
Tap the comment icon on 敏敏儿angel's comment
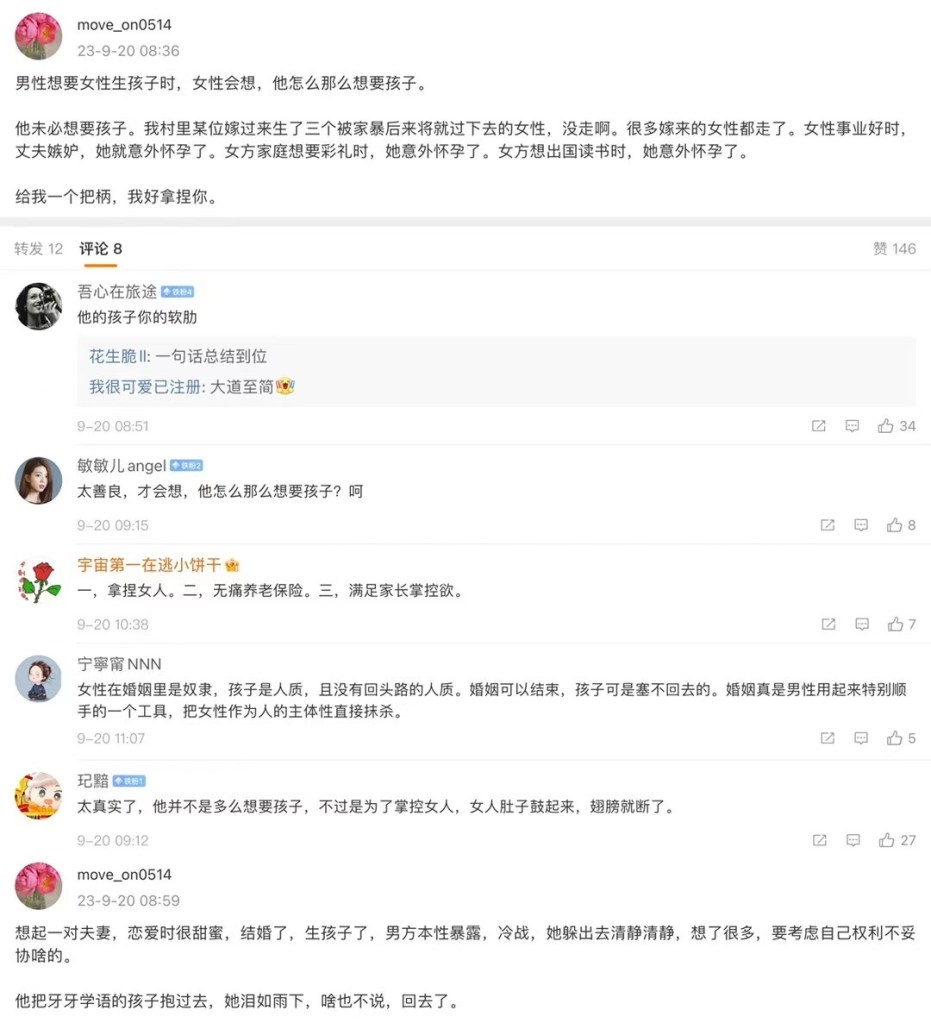tap(861, 525)
